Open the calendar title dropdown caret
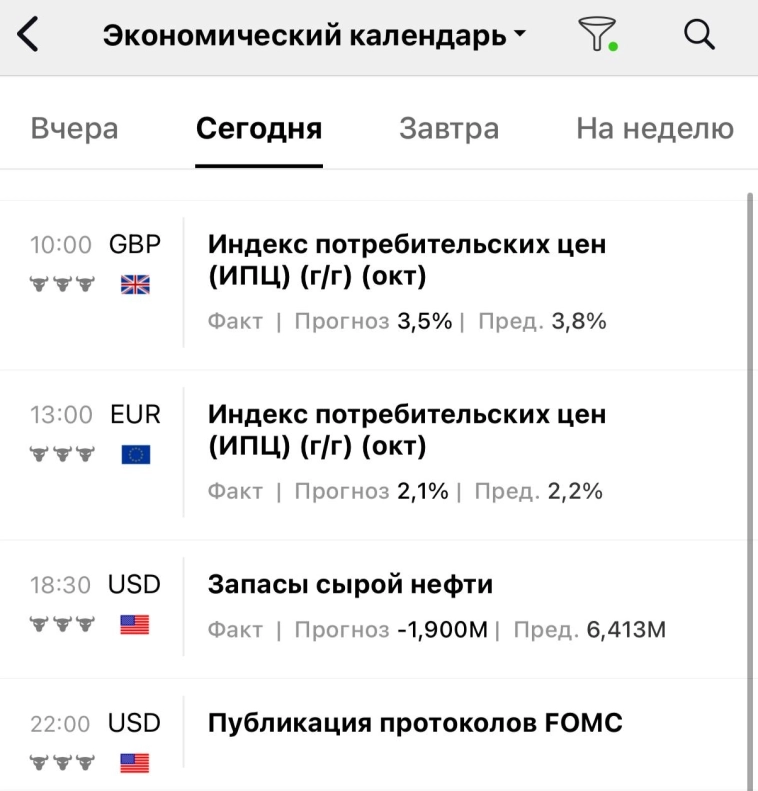Viewport: 758px width, 791px height. (521, 33)
